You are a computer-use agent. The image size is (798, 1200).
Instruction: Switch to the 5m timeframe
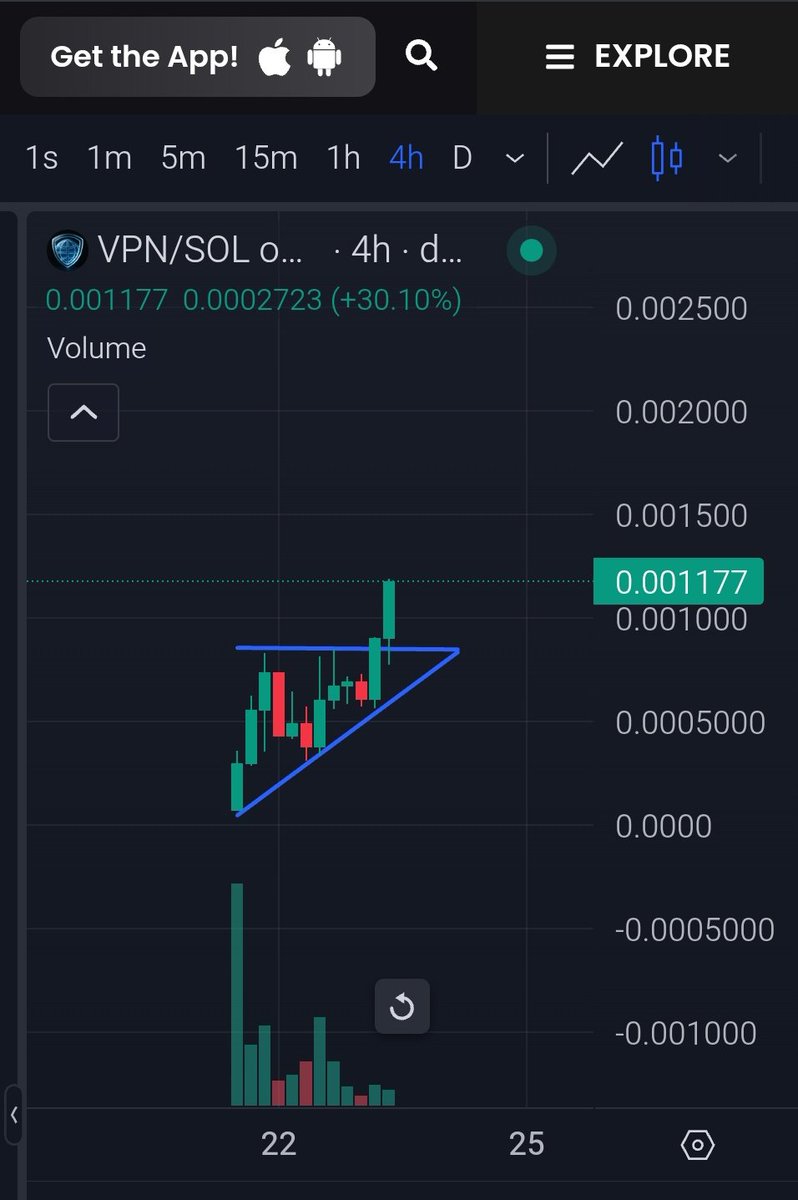pyautogui.click(x=183, y=158)
